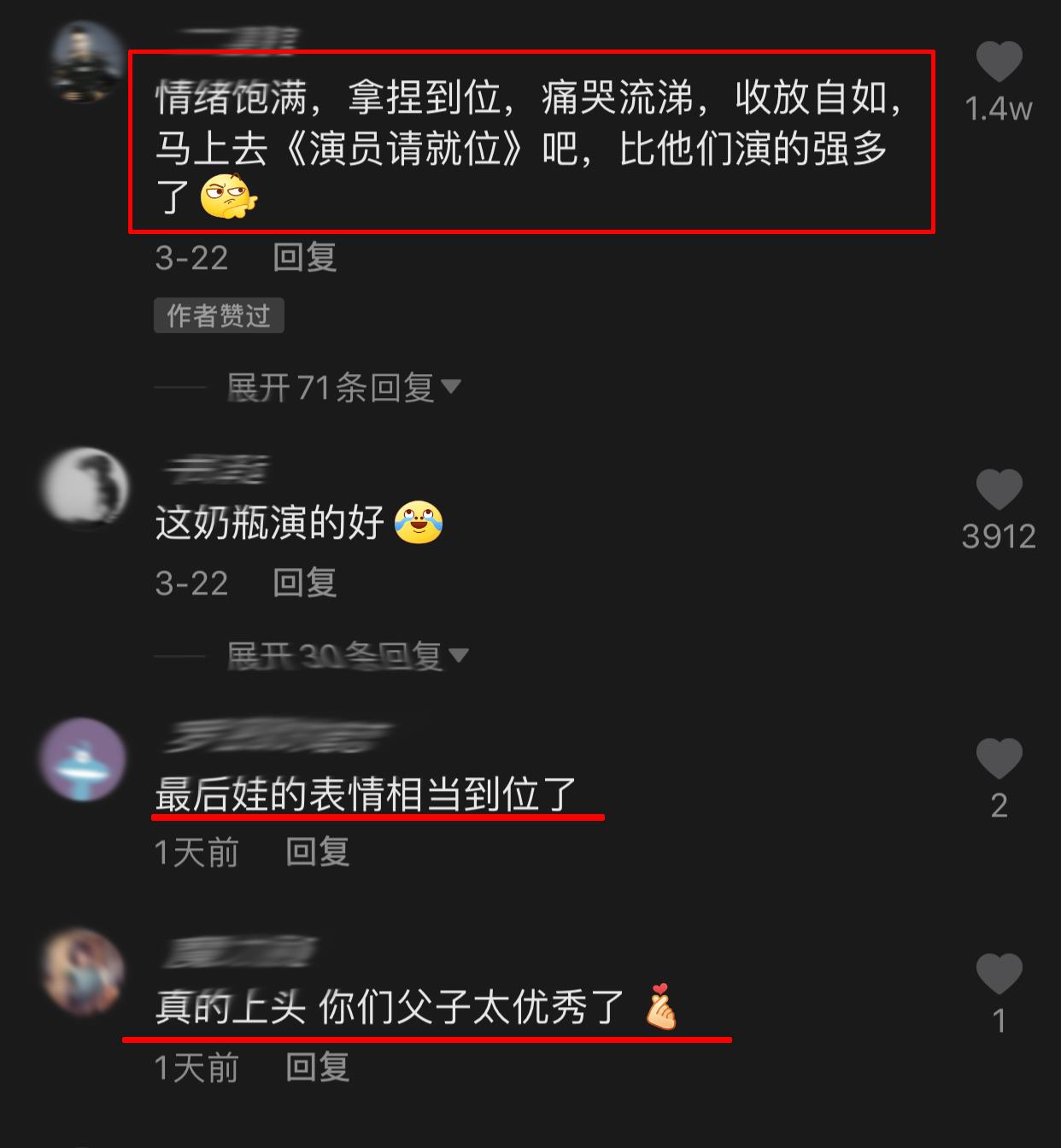Screen dimensions: 1061x1148
Task: Reply to 真的上头 你们父子太优秀了 comment
Action: [318, 1068]
